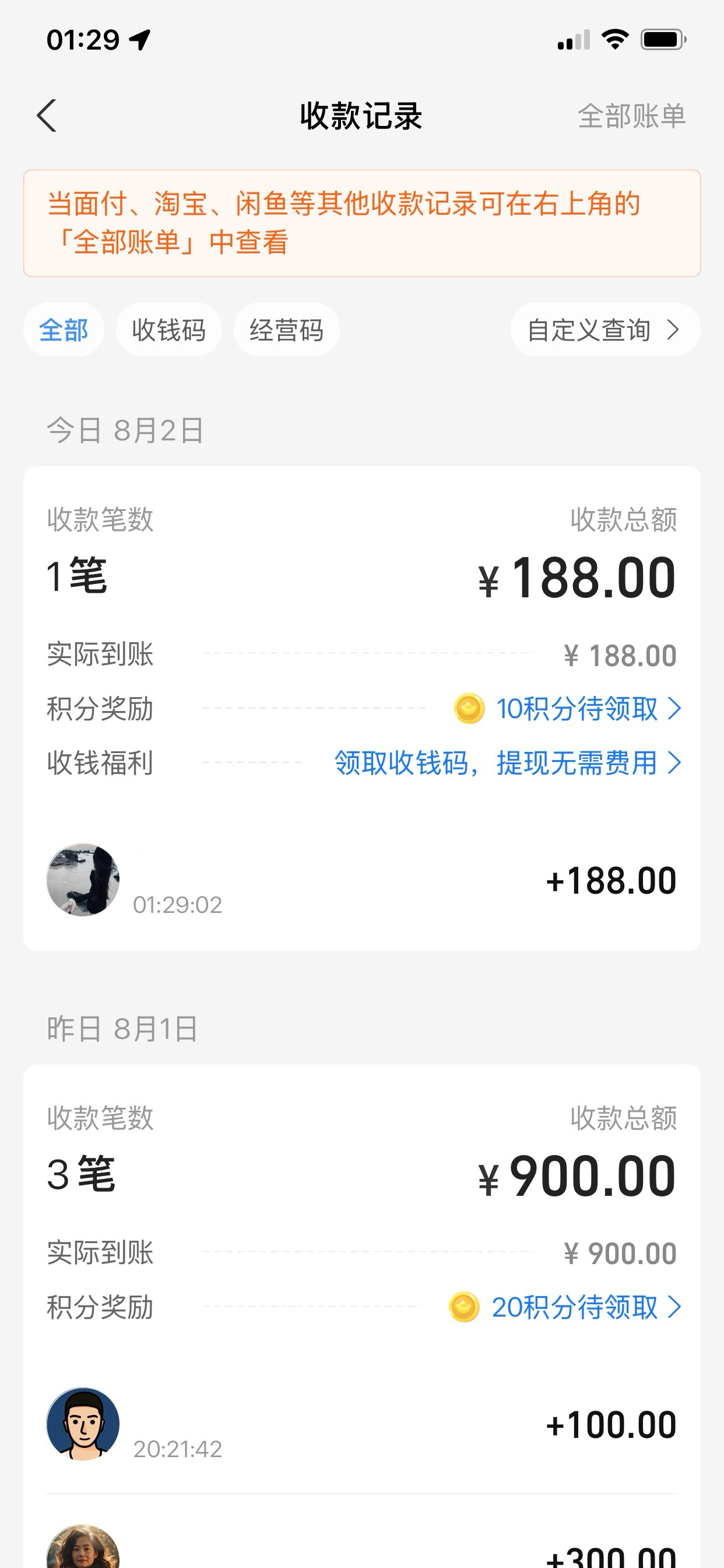724x1568 pixels.
Task: Open 领取收钱码，提现无需费用 link
Action: (507, 762)
